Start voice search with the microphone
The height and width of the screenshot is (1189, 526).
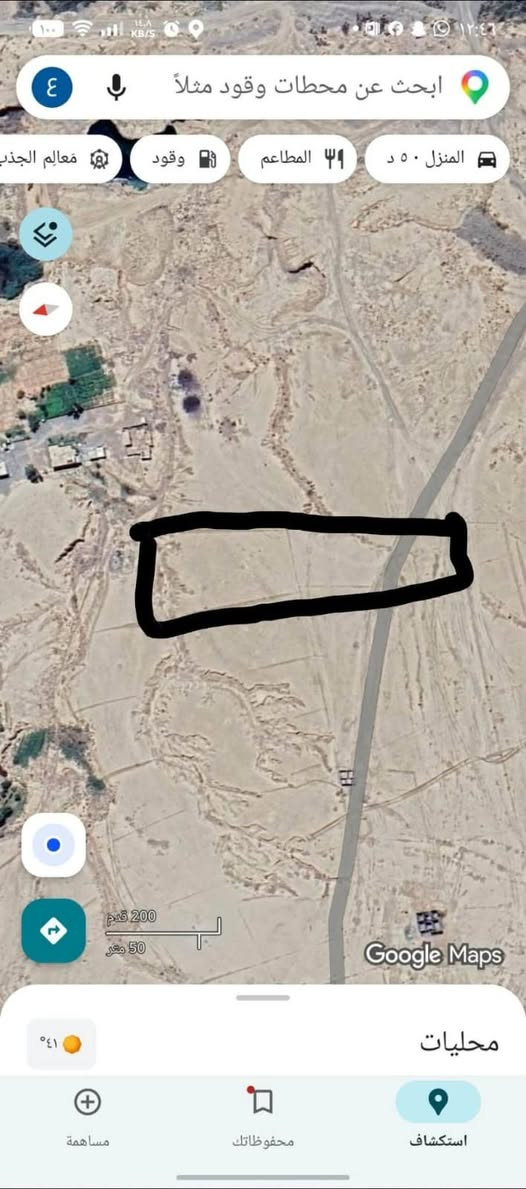[116, 87]
